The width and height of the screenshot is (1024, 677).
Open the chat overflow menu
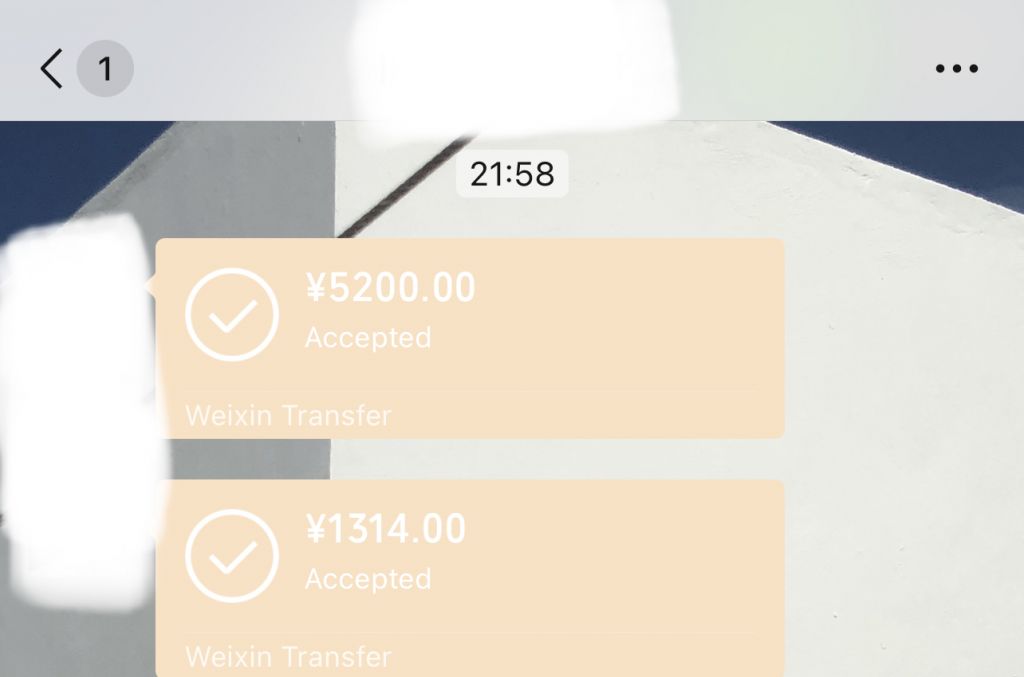956,69
